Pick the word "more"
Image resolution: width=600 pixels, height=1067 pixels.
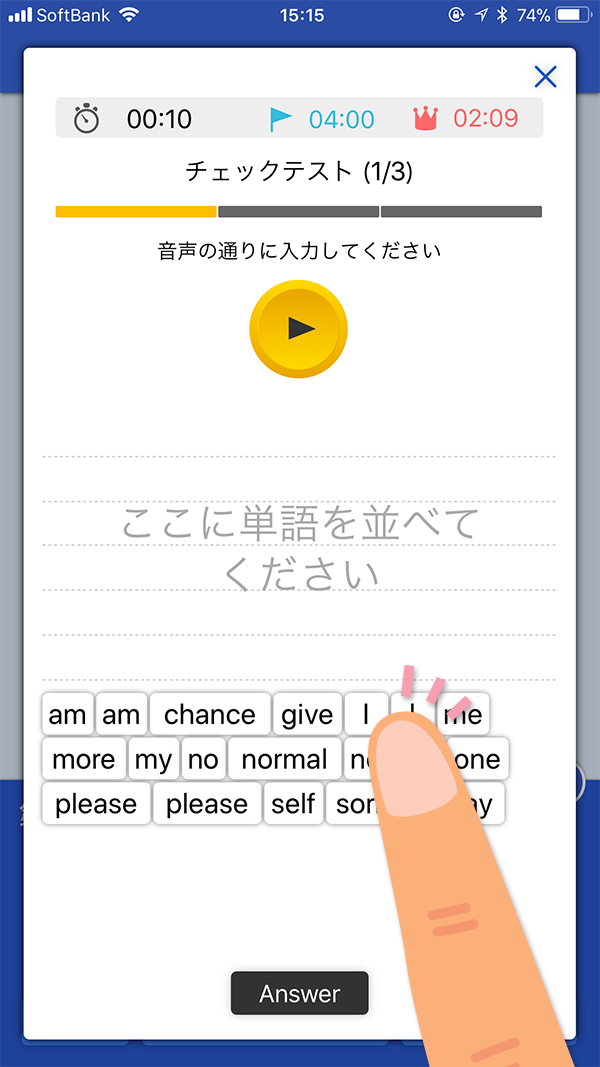[x=84, y=759]
